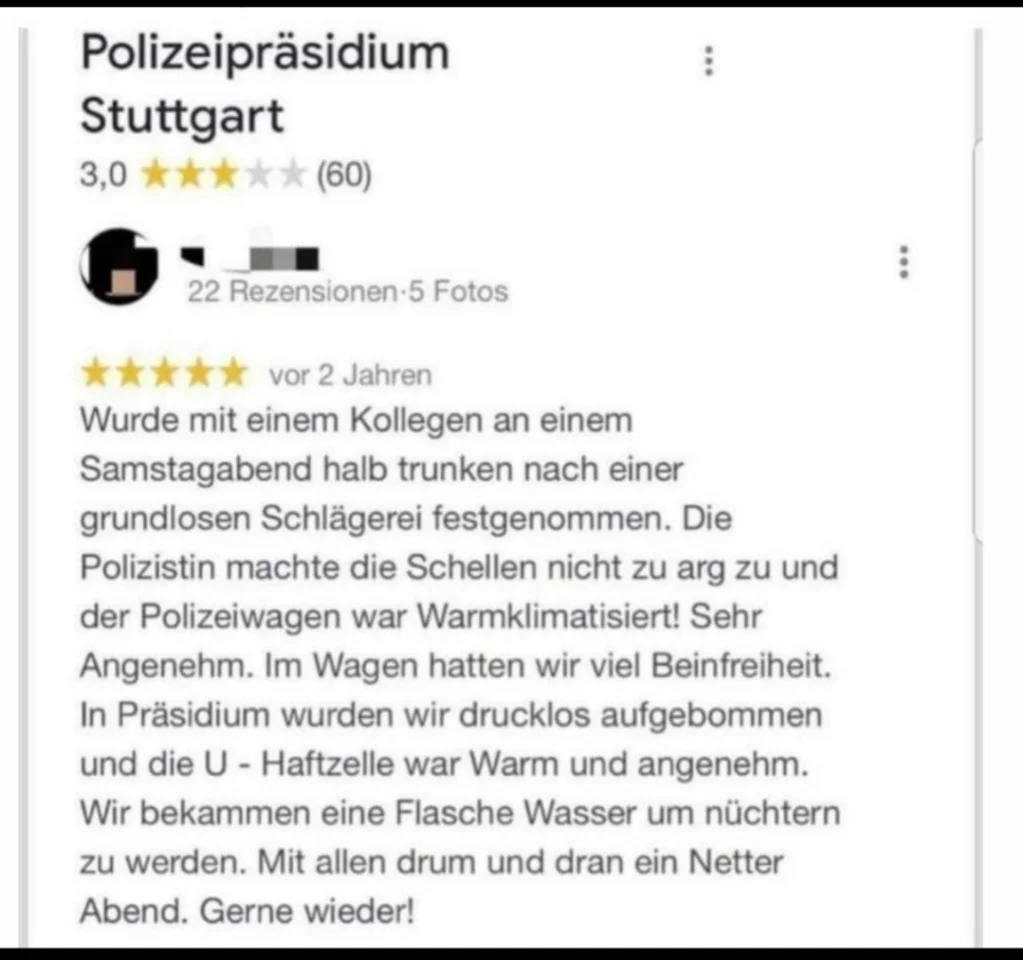The height and width of the screenshot is (960, 1023).
Task: Open the reviewer's profile picture
Action: tap(119, 267)
